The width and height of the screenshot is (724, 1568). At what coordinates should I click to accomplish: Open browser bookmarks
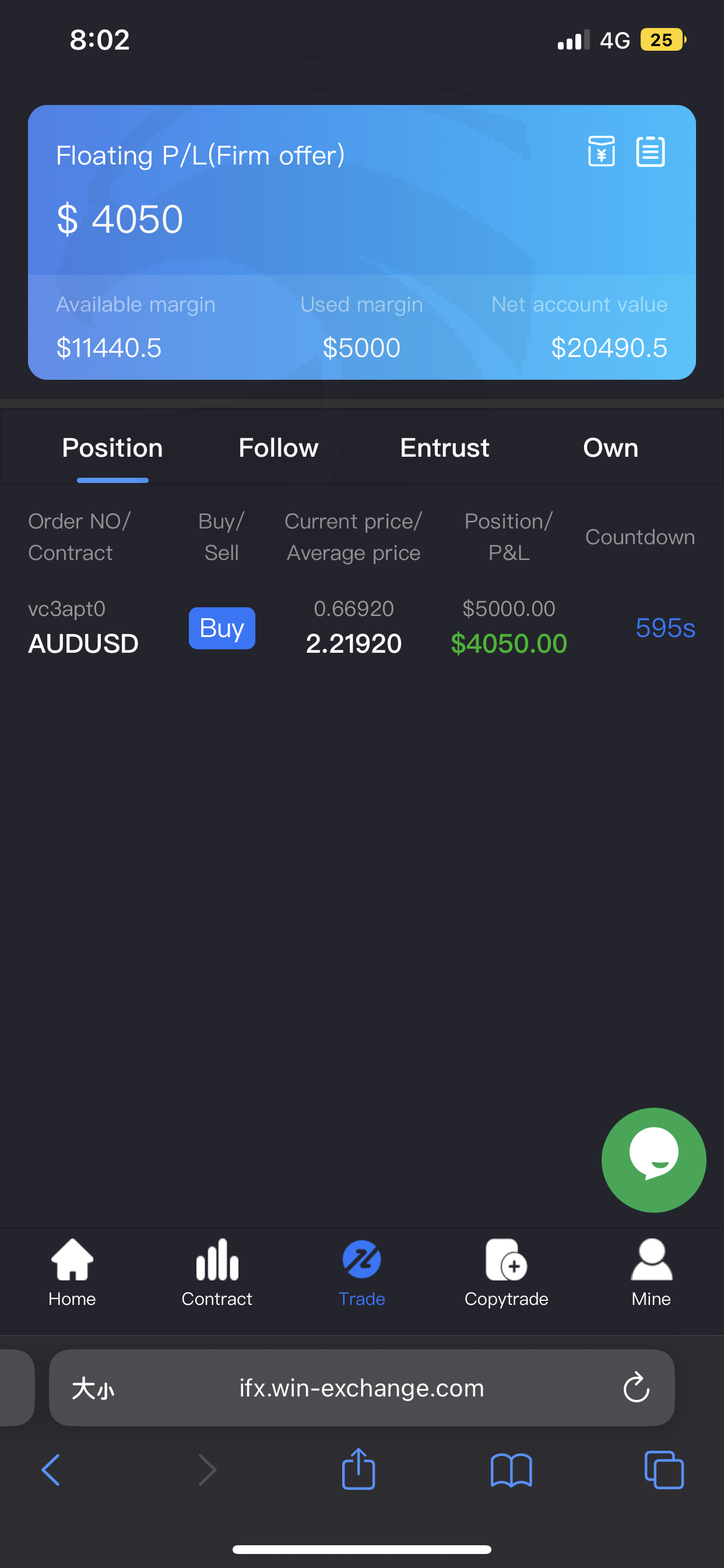pyautogui.click(x=511, y=1471)
